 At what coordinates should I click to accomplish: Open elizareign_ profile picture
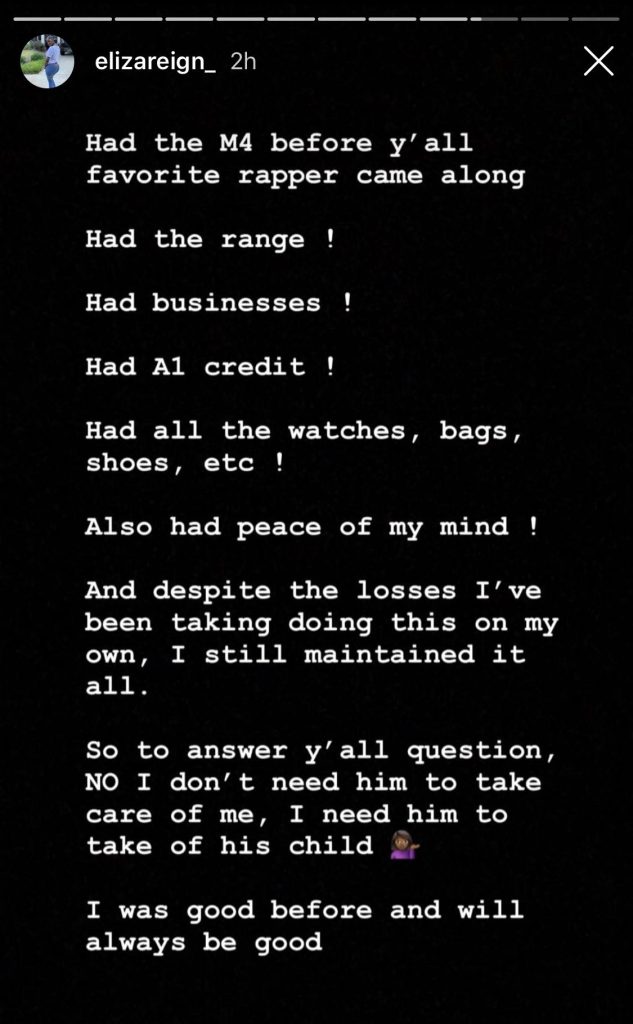point(47,61)
